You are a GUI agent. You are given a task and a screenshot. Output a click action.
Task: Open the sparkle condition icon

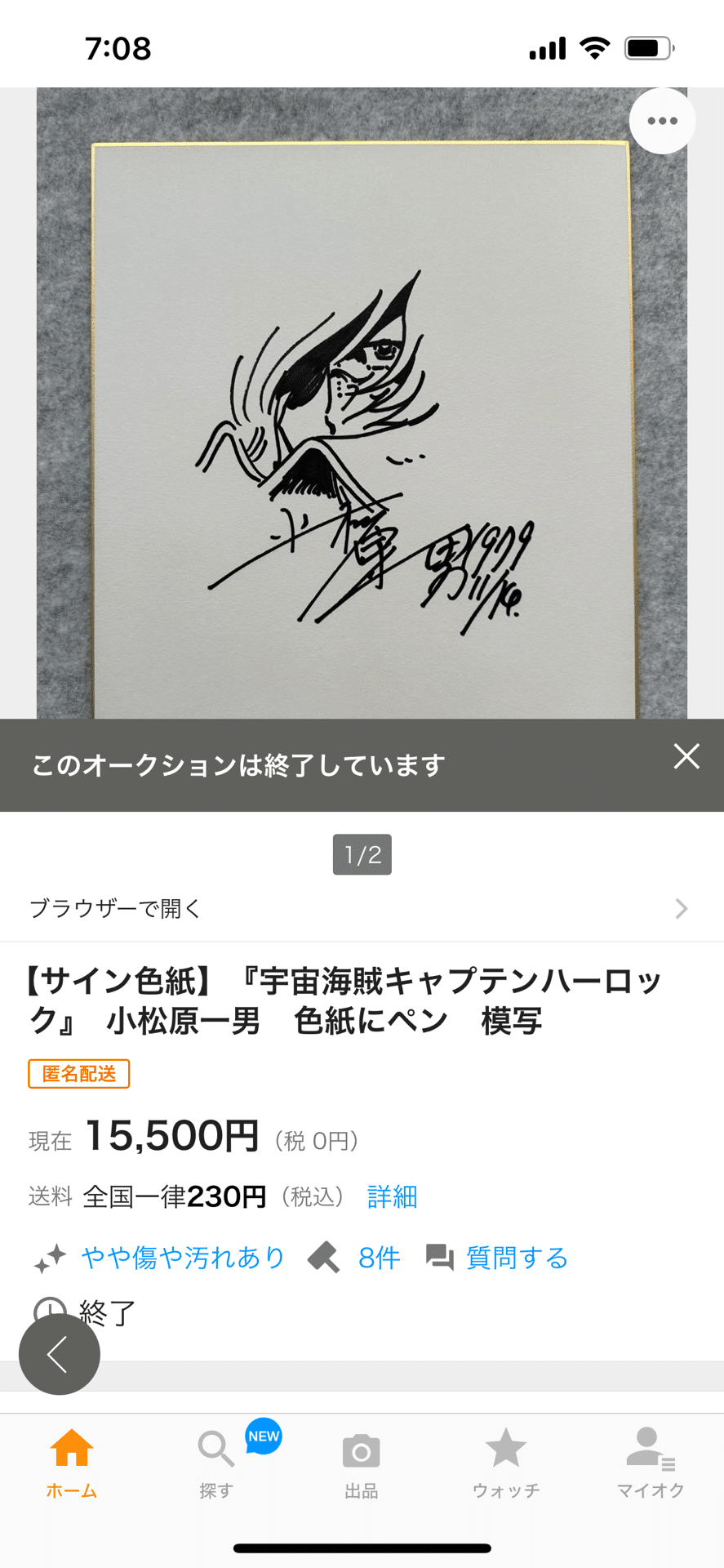coord(50,1258)
